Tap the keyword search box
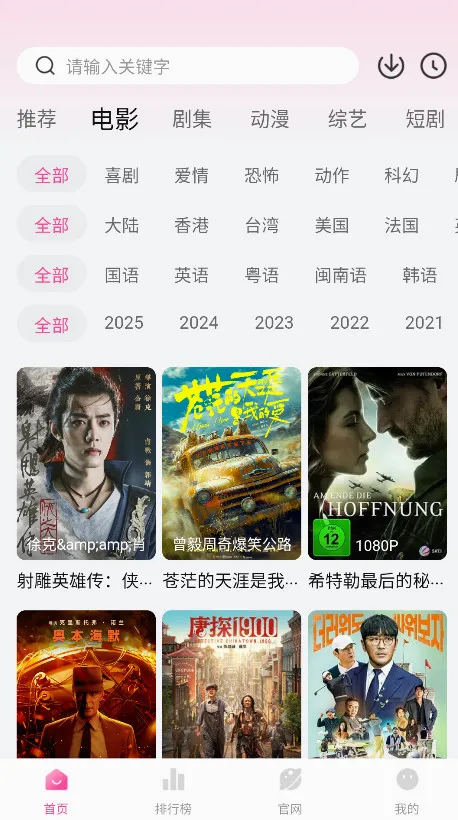Image resolution: width=458 pixels, height=820 pixels. [187, 66]
